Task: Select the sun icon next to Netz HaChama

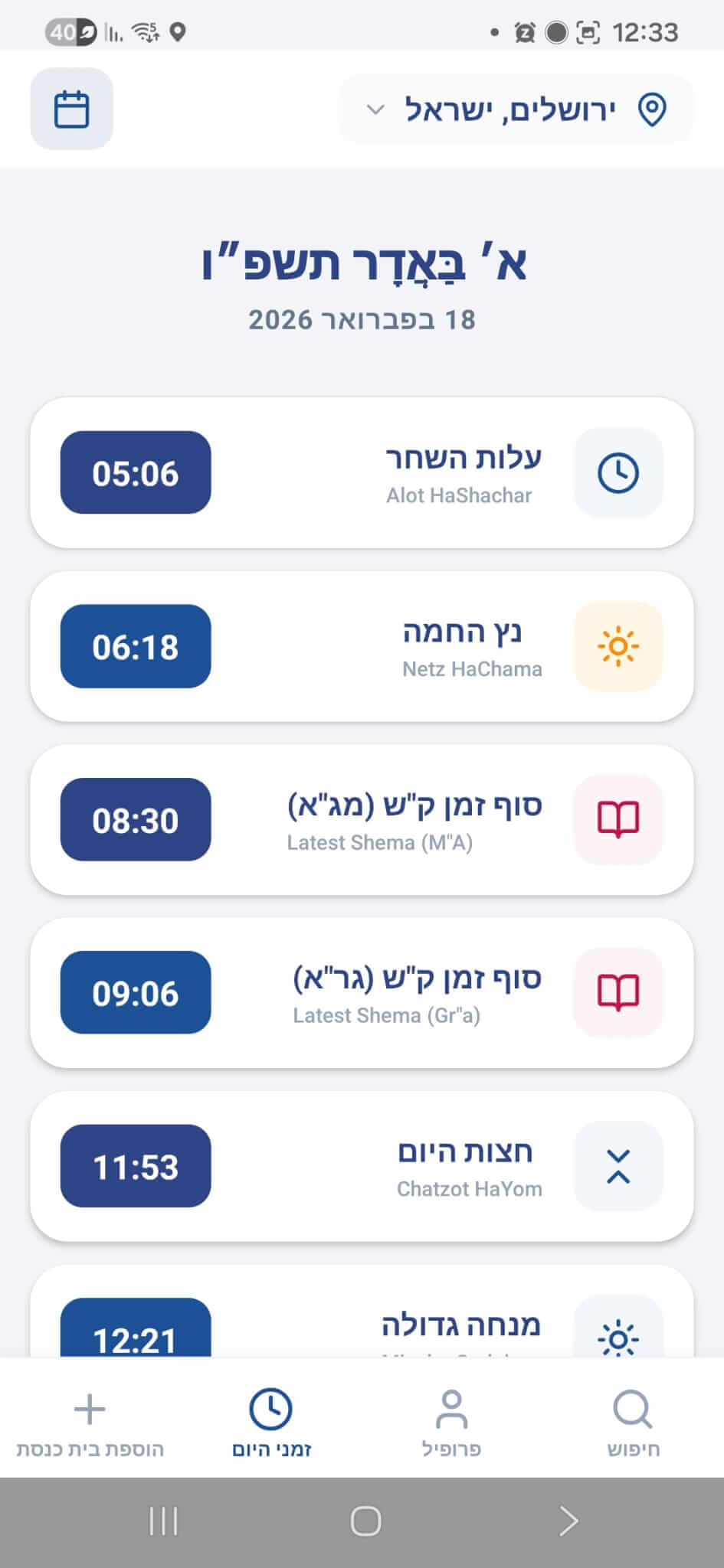Action: tap(618, 646)
